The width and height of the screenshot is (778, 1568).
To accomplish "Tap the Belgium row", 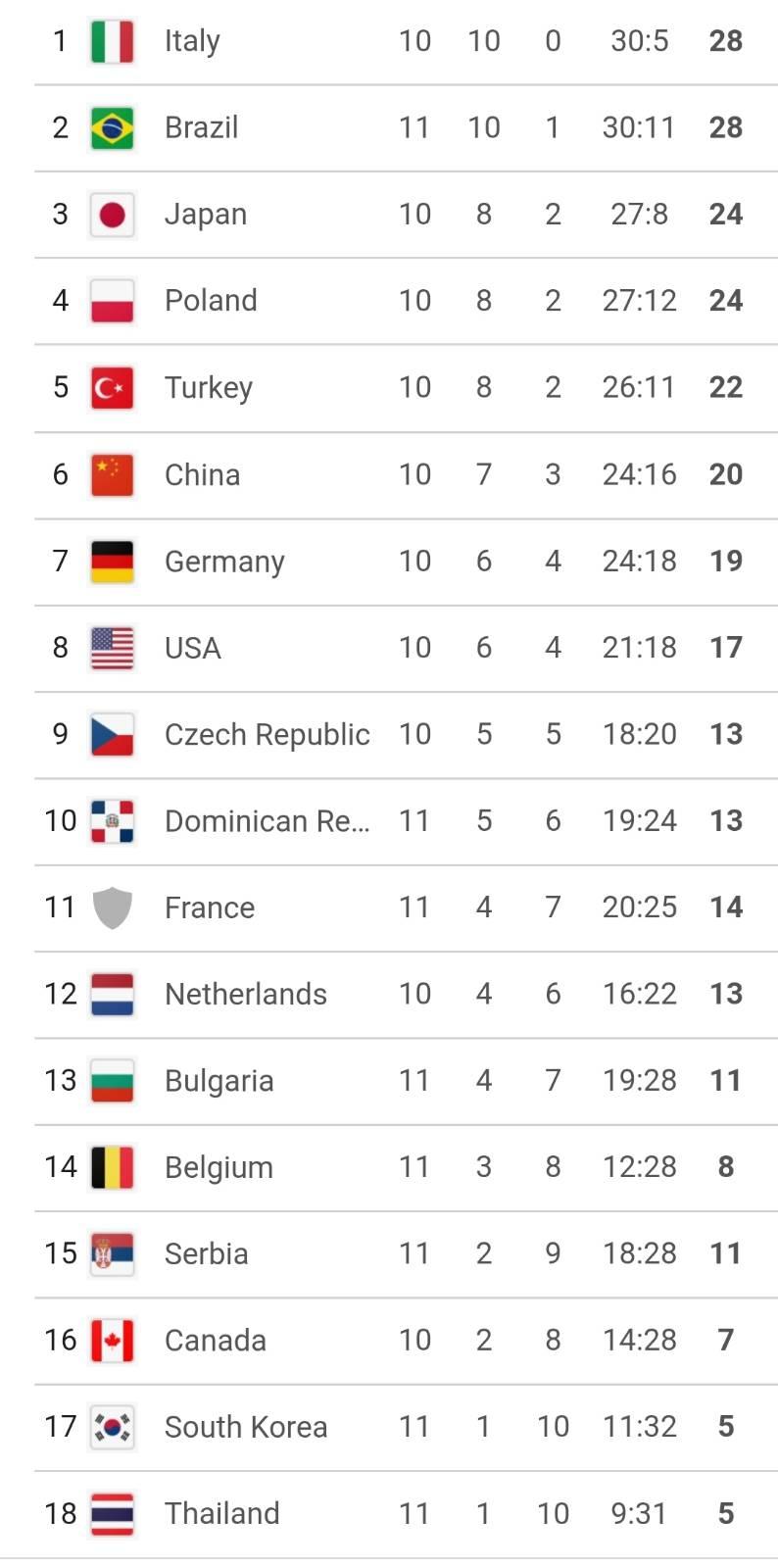I will [x=406, y=1167].
